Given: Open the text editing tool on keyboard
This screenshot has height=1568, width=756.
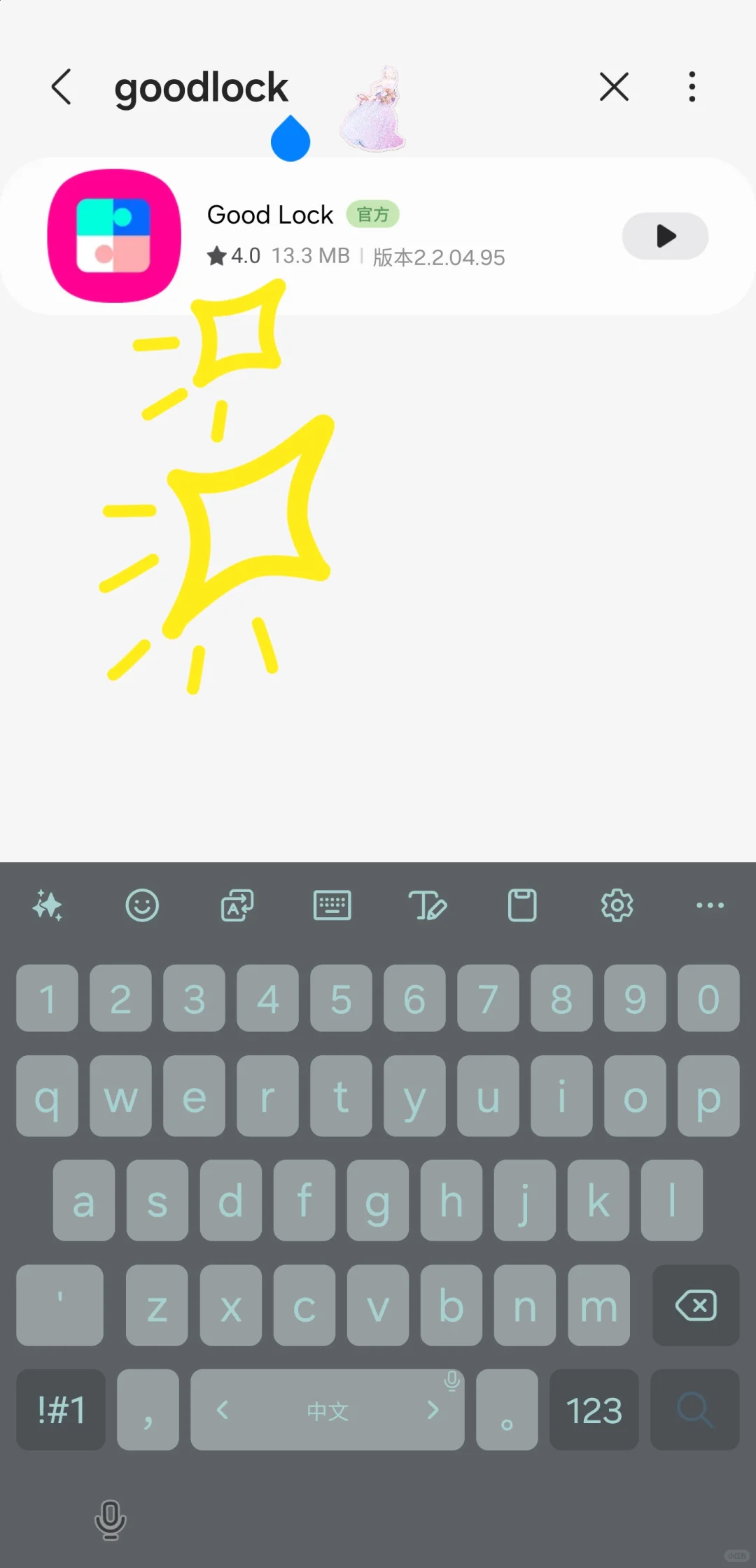Looking at the screenshot, I should point(427,905).
